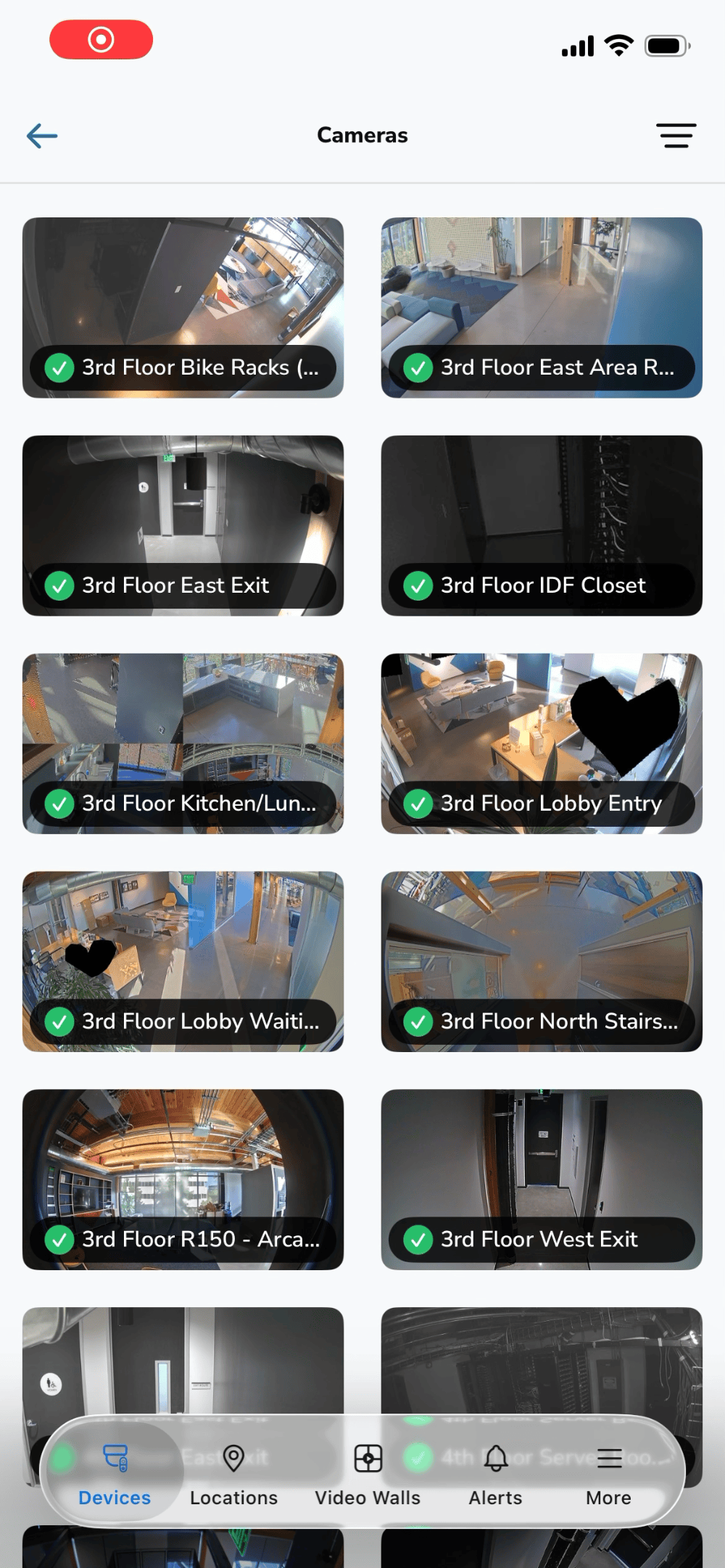This screenshot has width=725, height=1568.
Task: Go back using the arrow icon
Action: coord(42,135)
